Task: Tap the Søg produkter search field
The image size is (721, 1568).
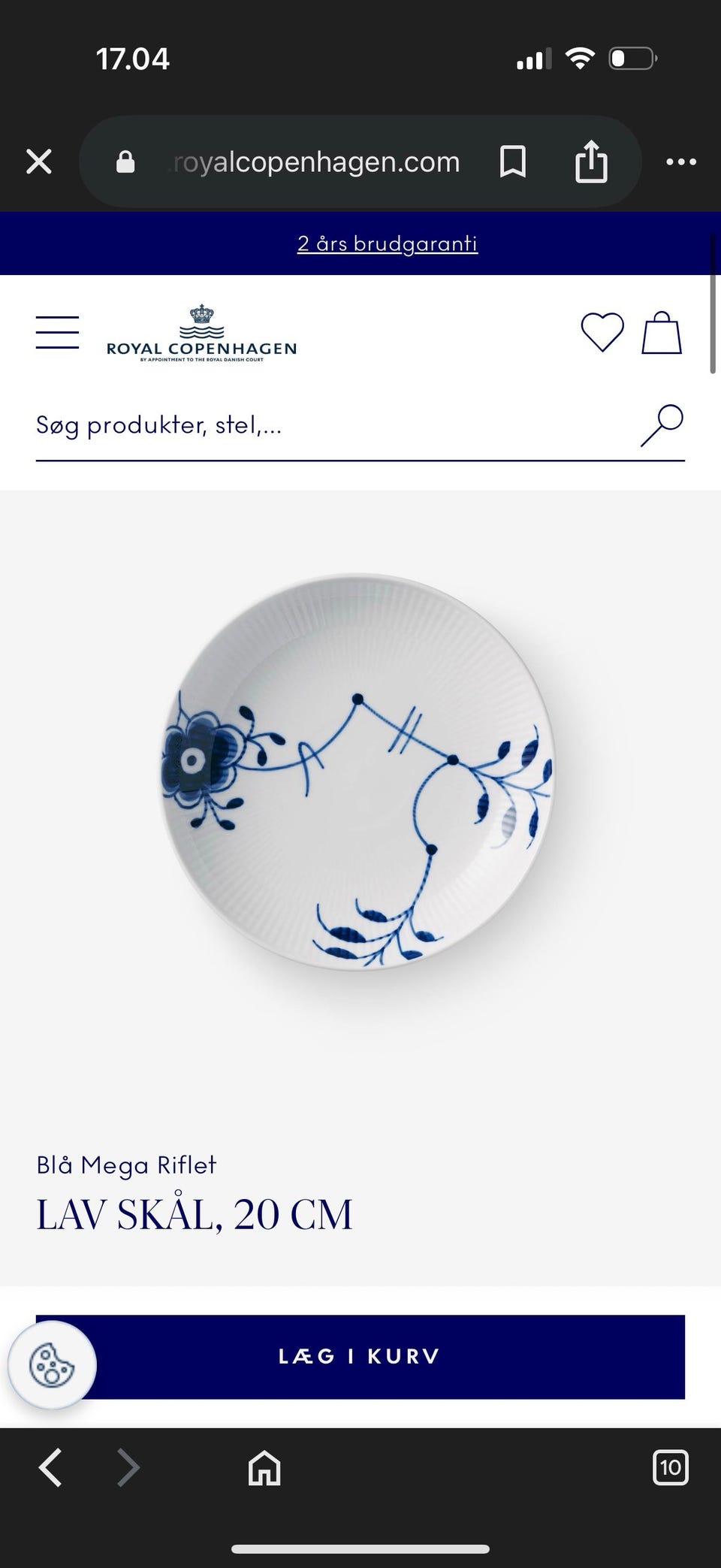Action: 330,425
